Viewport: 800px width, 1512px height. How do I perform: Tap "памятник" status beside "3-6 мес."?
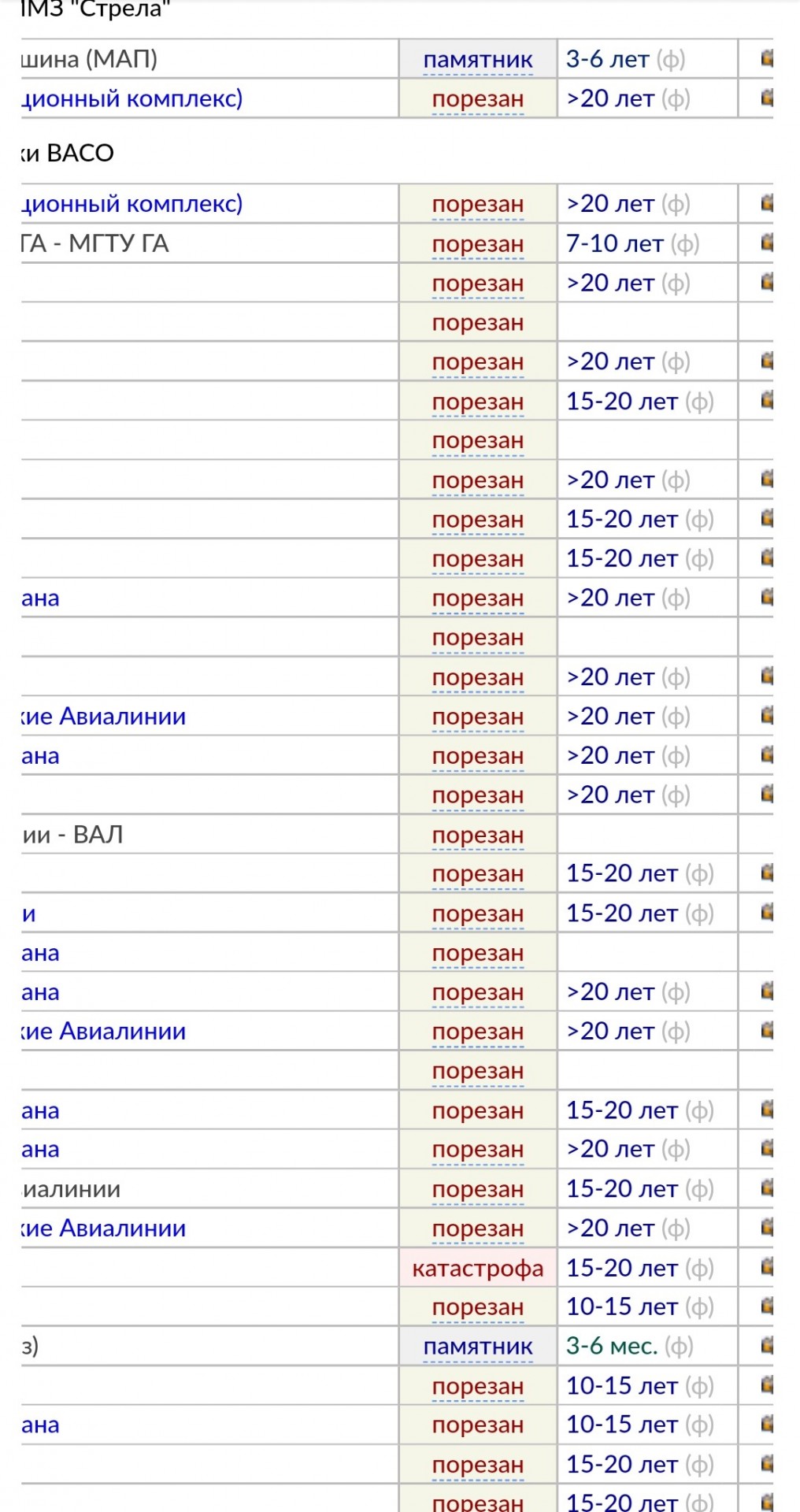click(478, 1347)
